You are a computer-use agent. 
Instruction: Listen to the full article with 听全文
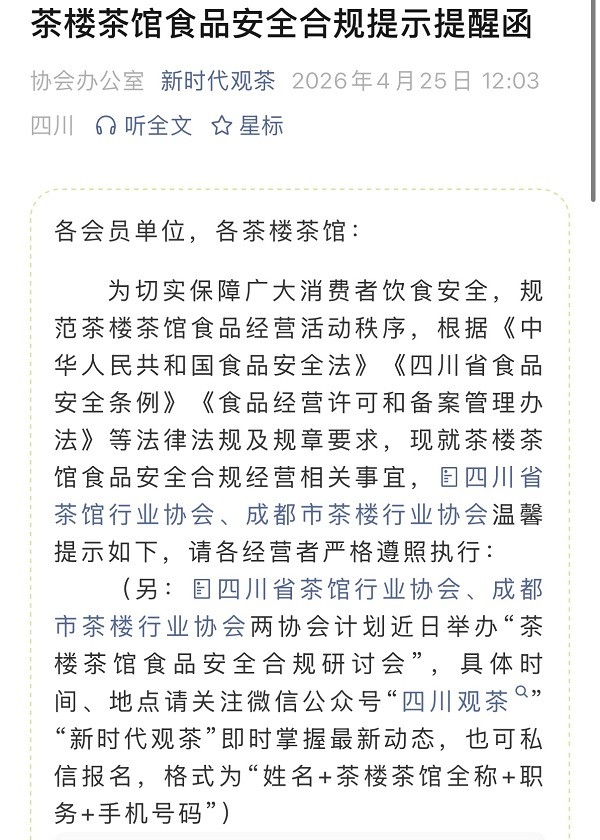tap(142, 125)
